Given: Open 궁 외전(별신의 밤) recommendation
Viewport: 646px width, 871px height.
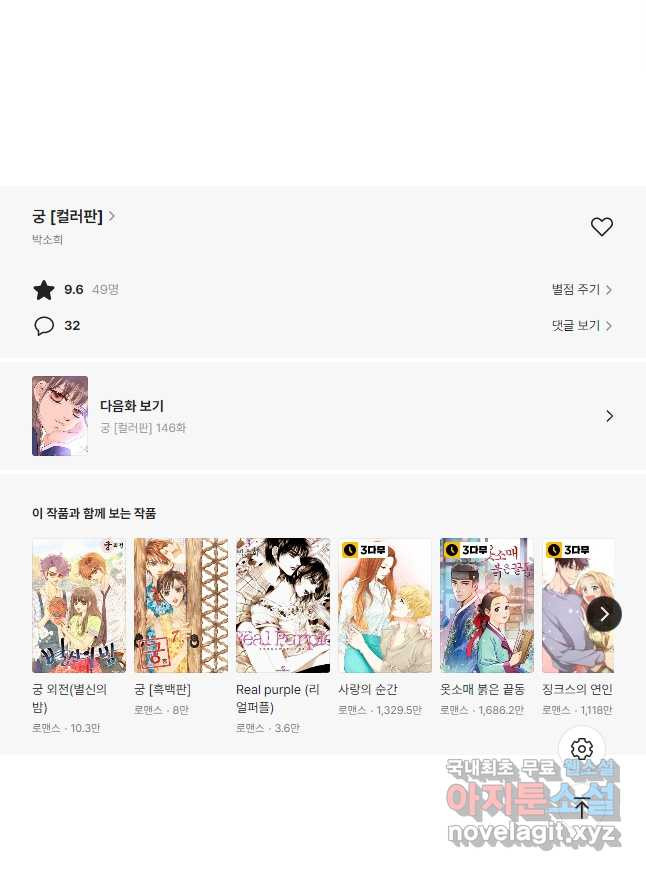Looking at the screenshot, I should click(x=79, y=606).
